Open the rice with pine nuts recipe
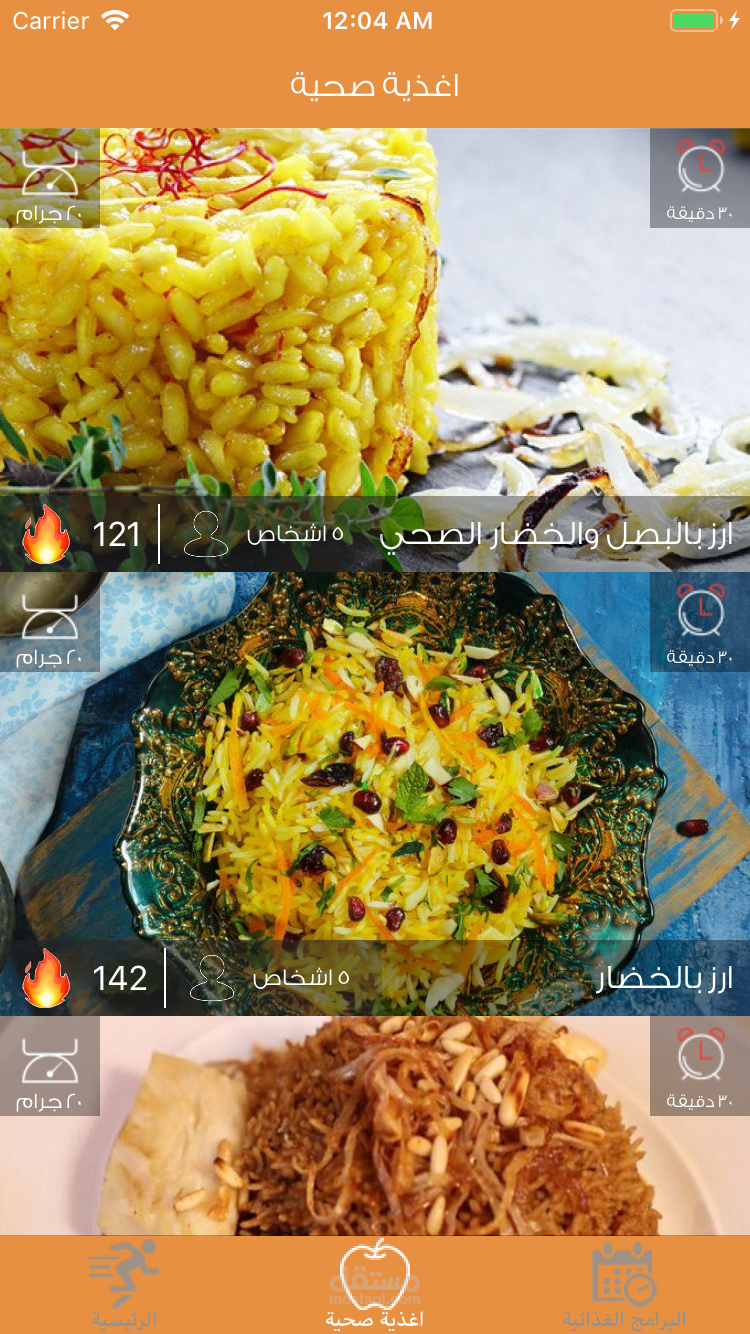Image resolution: width=750 pixels, height=1334 pixels. pos(375,1126)
